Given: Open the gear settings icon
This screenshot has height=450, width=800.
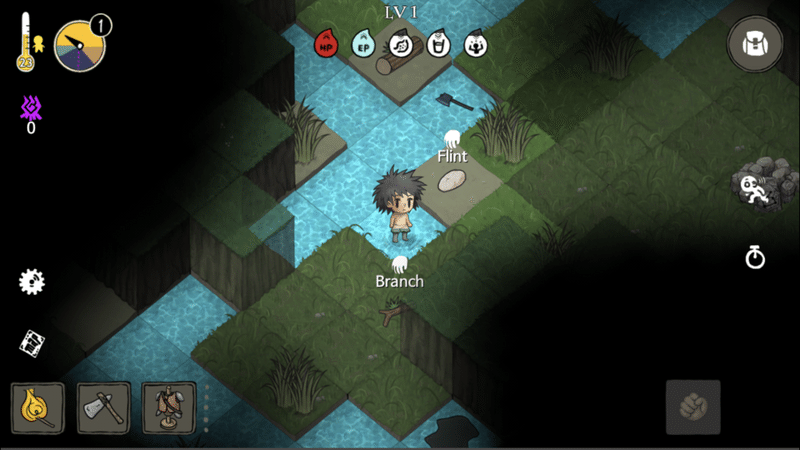Looking at the screenshot, I should 32,282.
